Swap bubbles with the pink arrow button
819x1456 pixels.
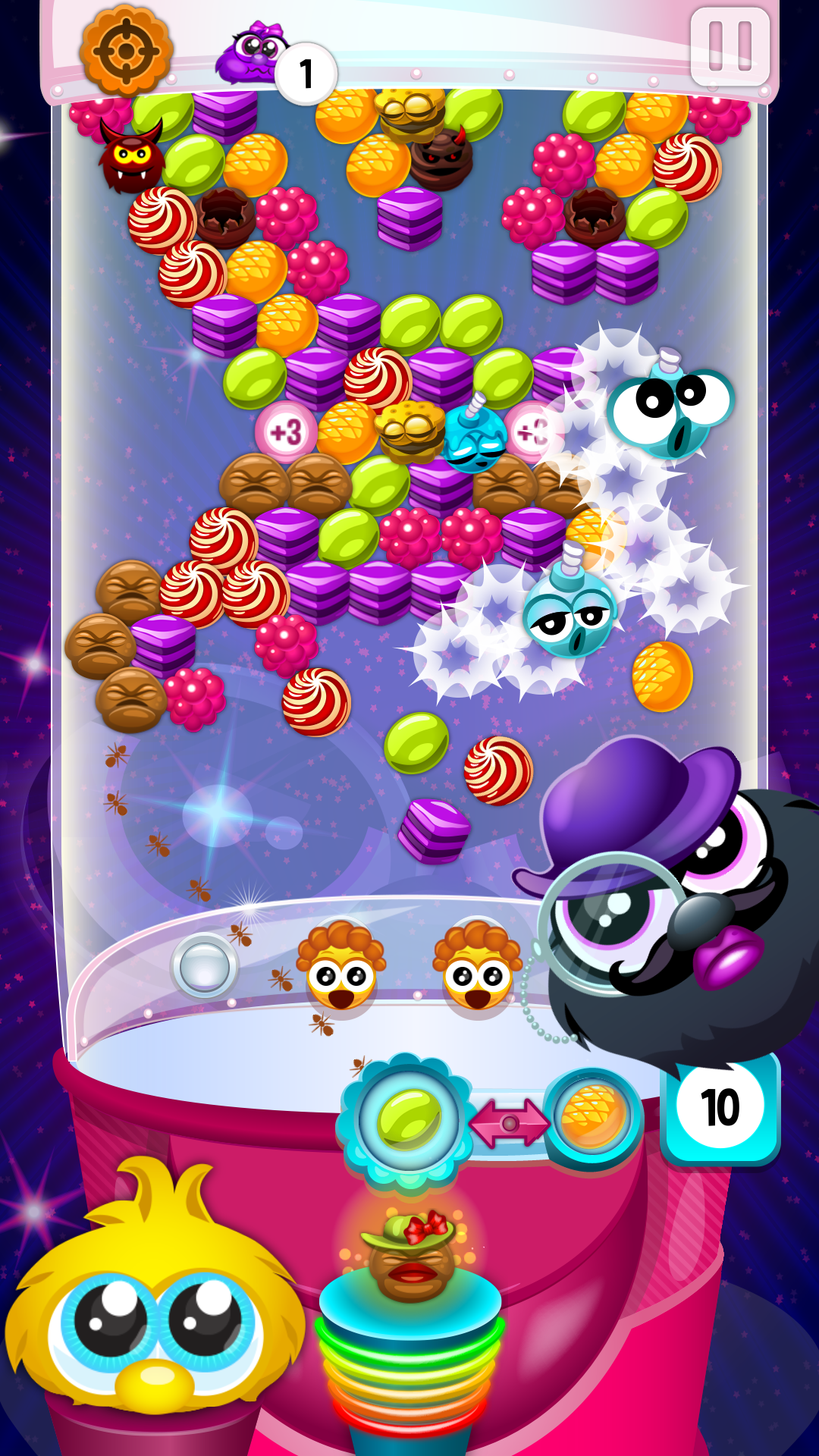click(x=509, y=1122)
